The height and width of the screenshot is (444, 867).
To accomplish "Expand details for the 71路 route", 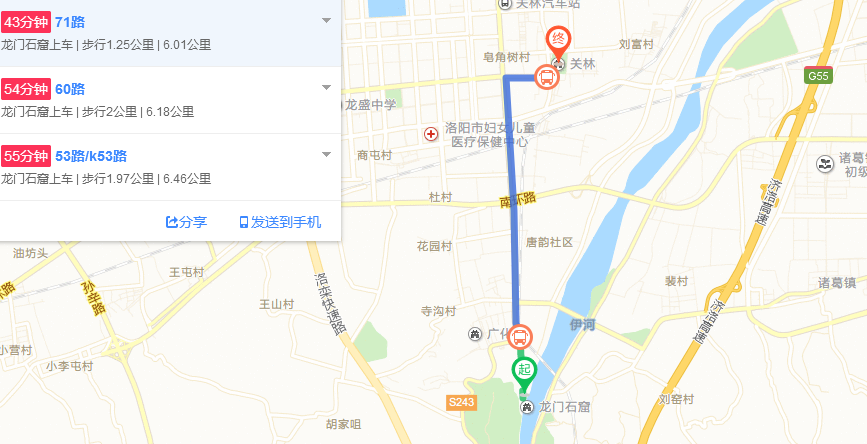I will [326, 21].
